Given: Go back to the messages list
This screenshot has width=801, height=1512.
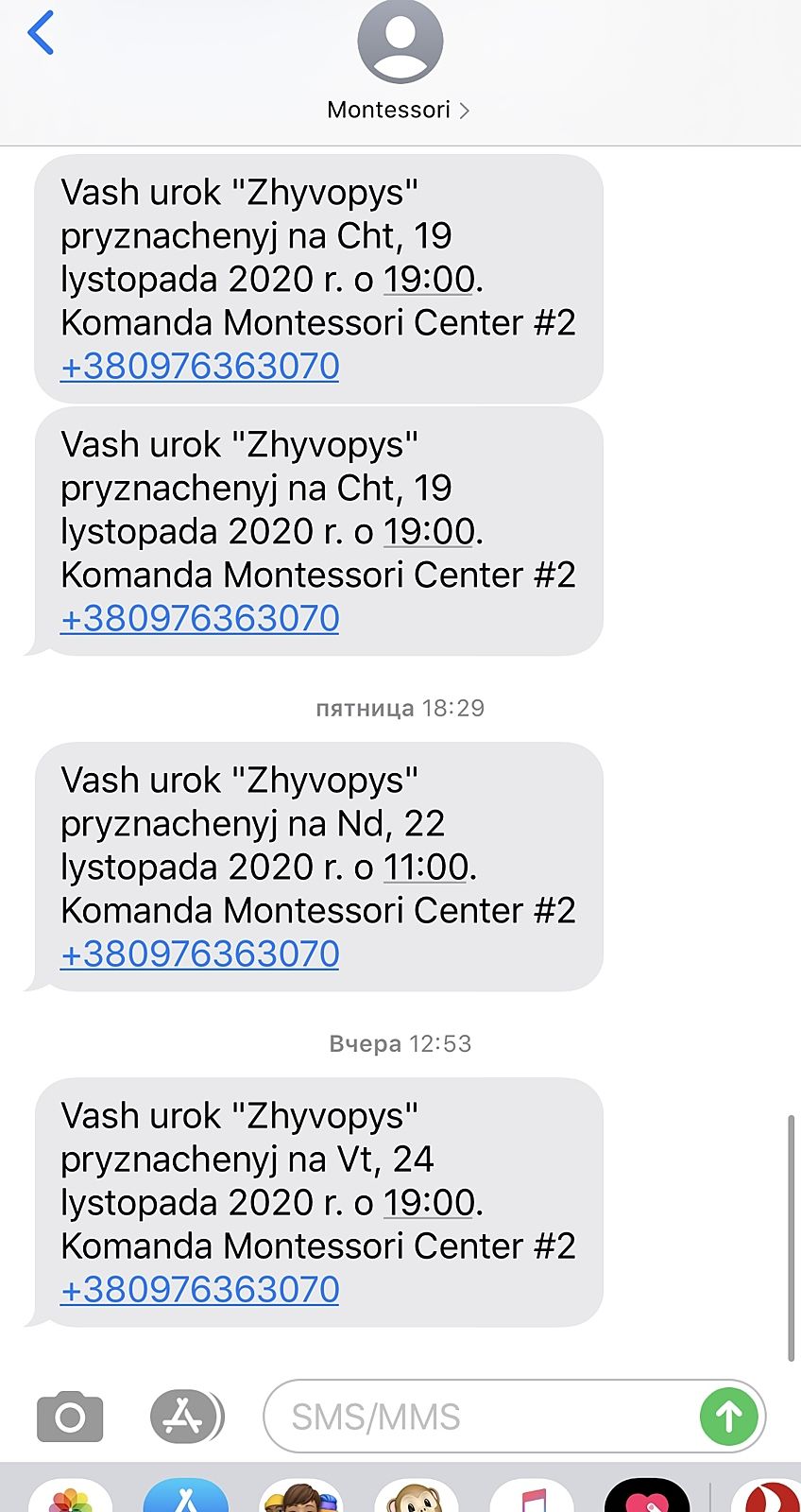Looking at the screenshot, I should pyautogui.click(x=42, y=34).
